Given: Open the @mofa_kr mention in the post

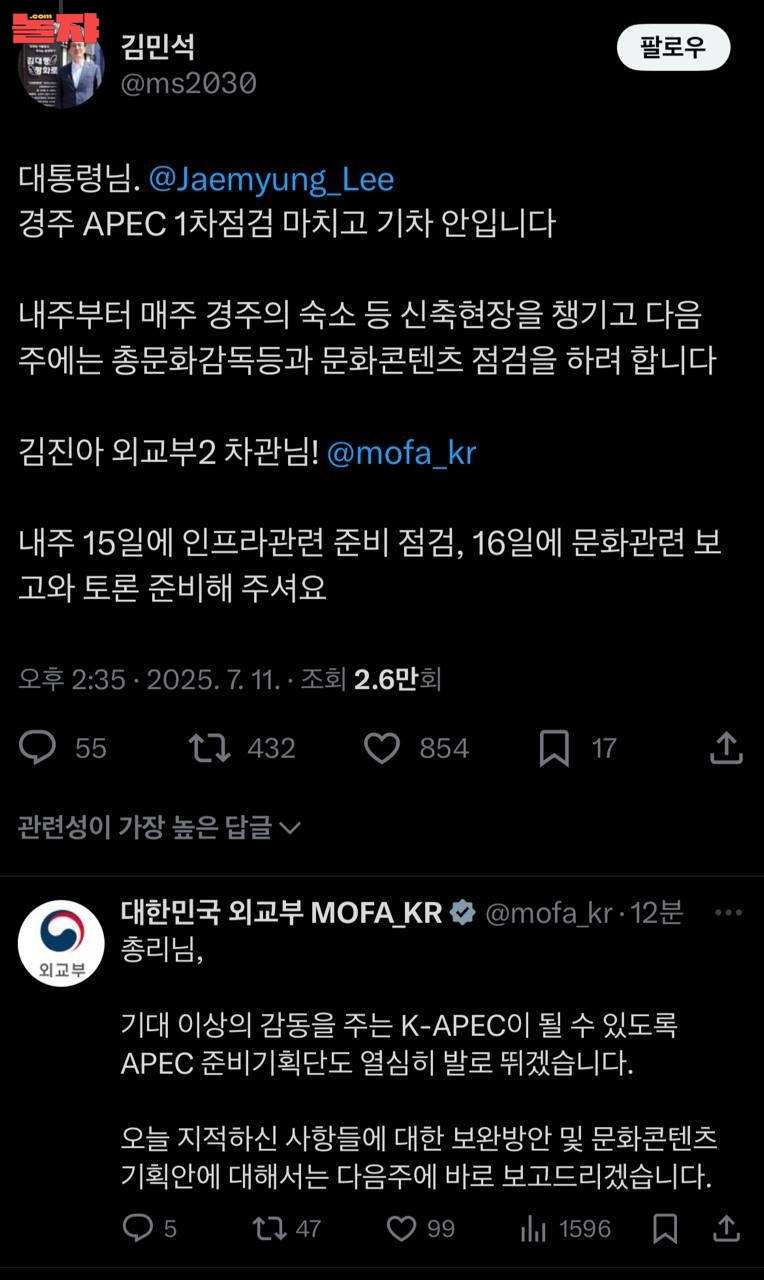Looking at the screenshot, I should (x=401, y=453).
